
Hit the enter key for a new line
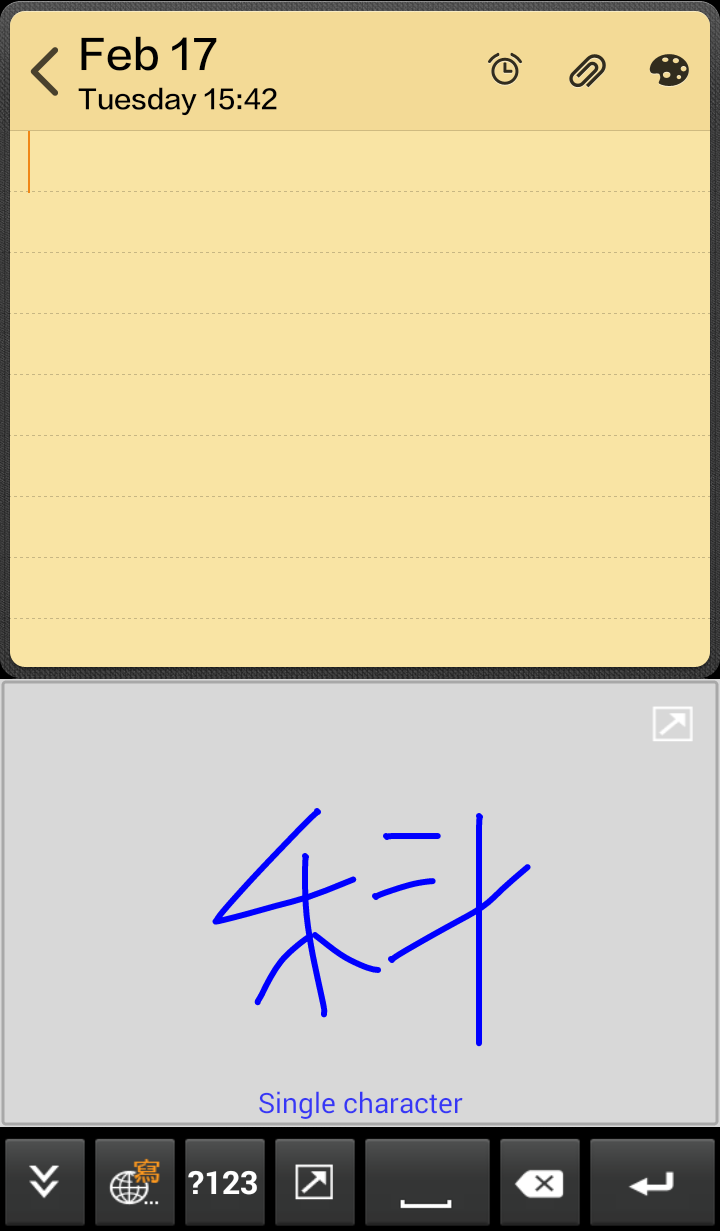(x=651, y=1183)
